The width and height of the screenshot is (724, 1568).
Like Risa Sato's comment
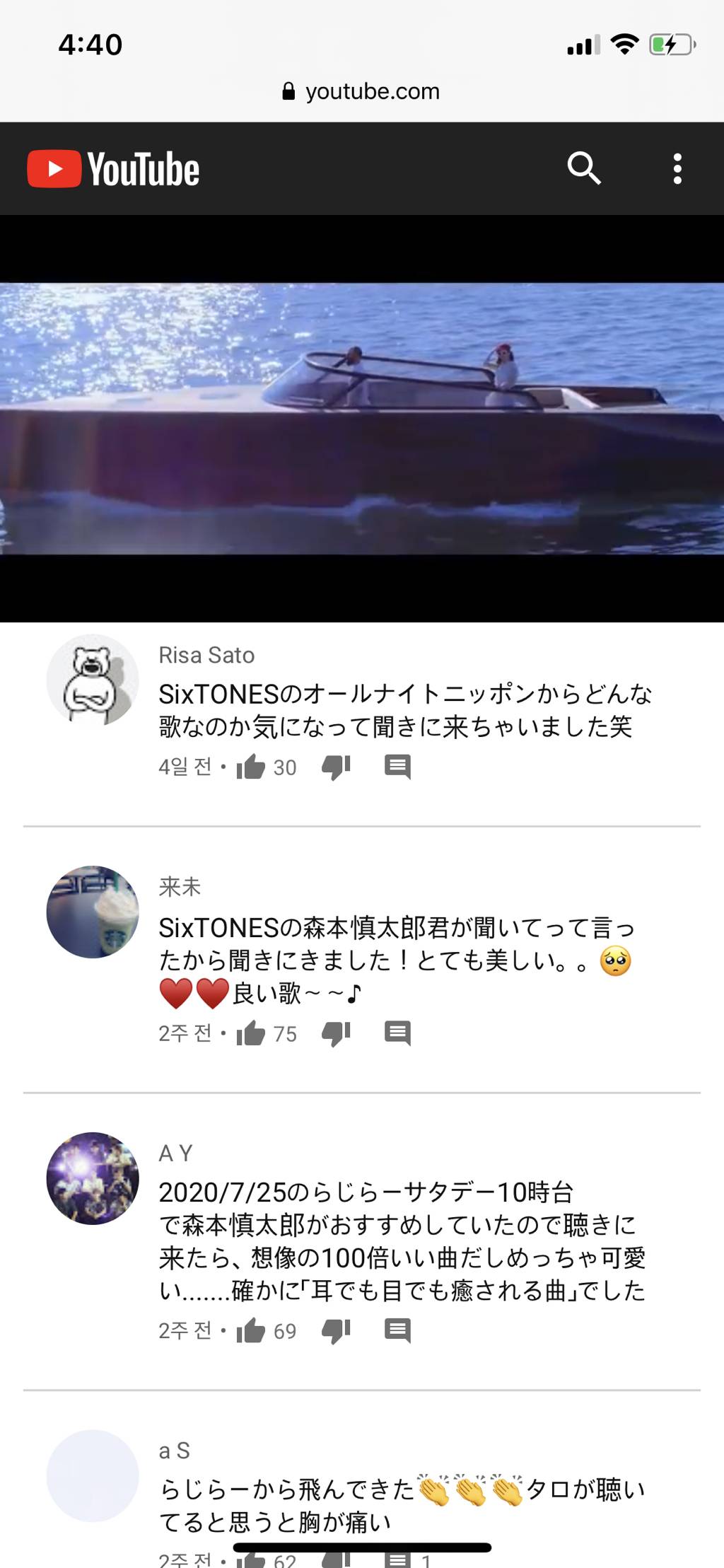pyautogui.click(x=251, y=767)
